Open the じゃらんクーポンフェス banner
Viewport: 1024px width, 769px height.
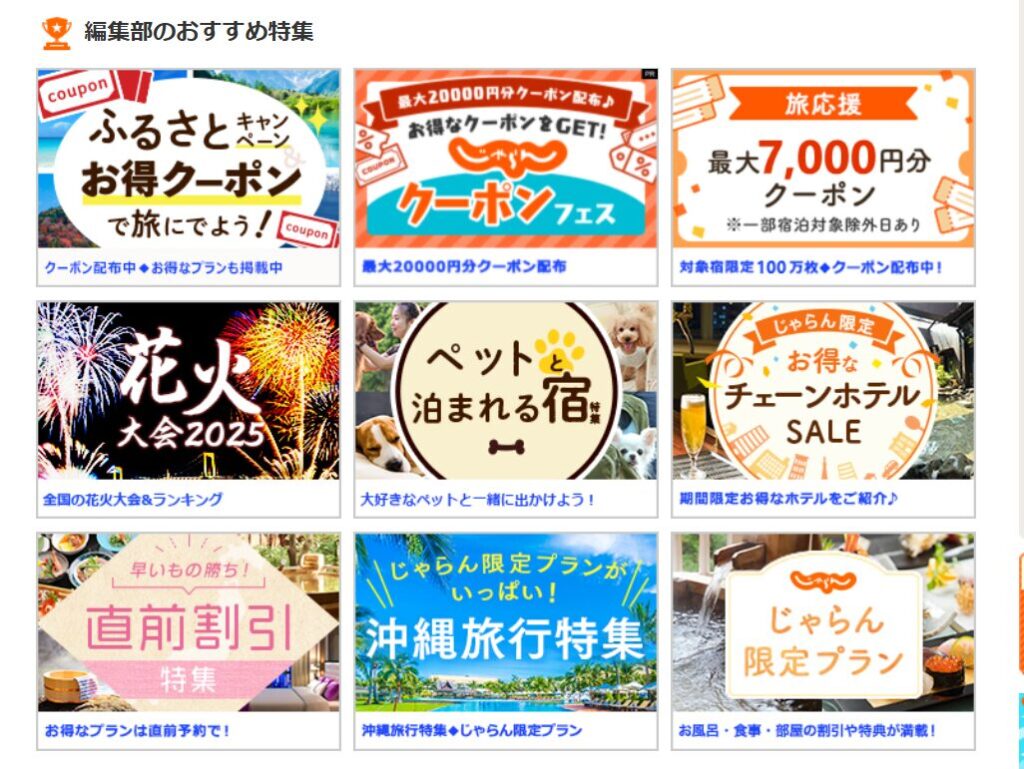pos(506,160)
